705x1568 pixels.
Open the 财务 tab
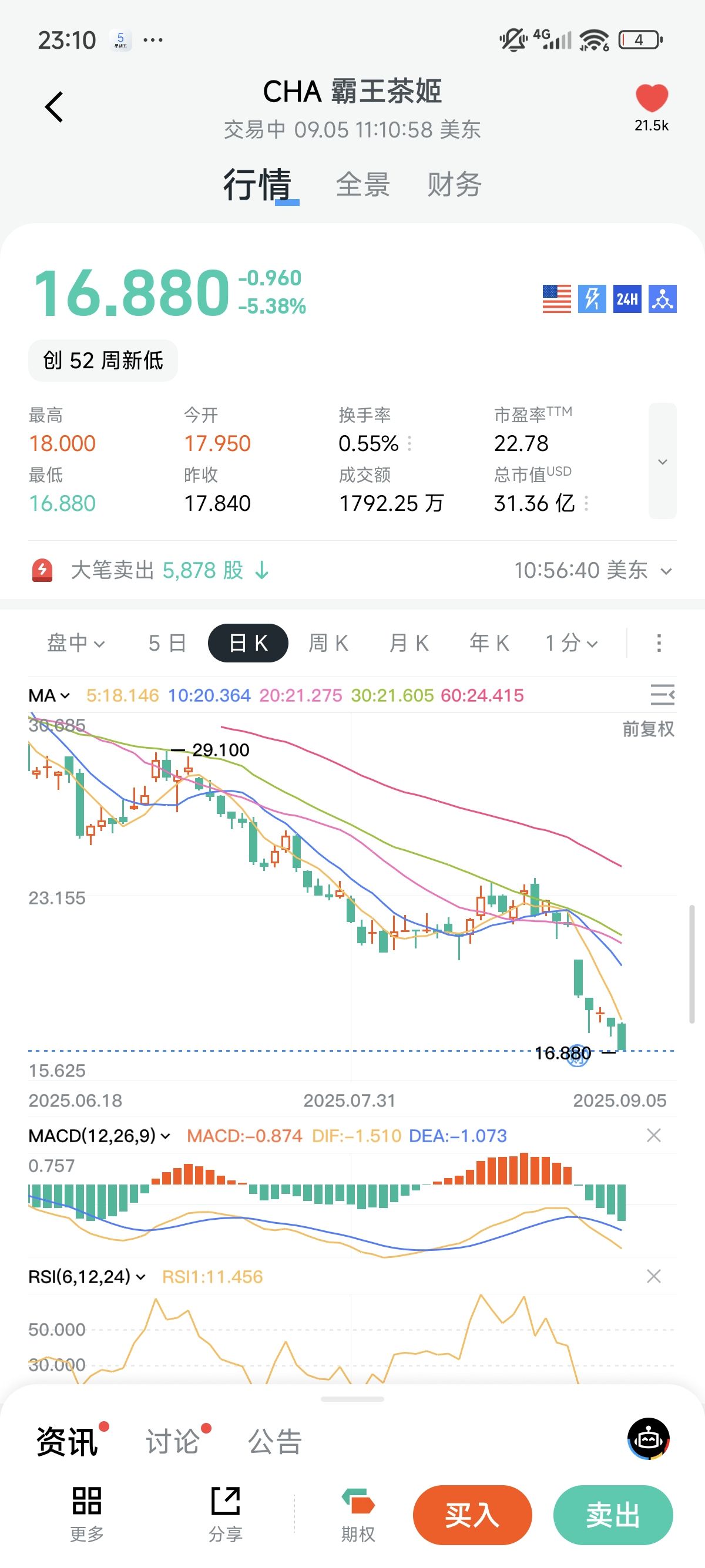(x=454, y=184)
